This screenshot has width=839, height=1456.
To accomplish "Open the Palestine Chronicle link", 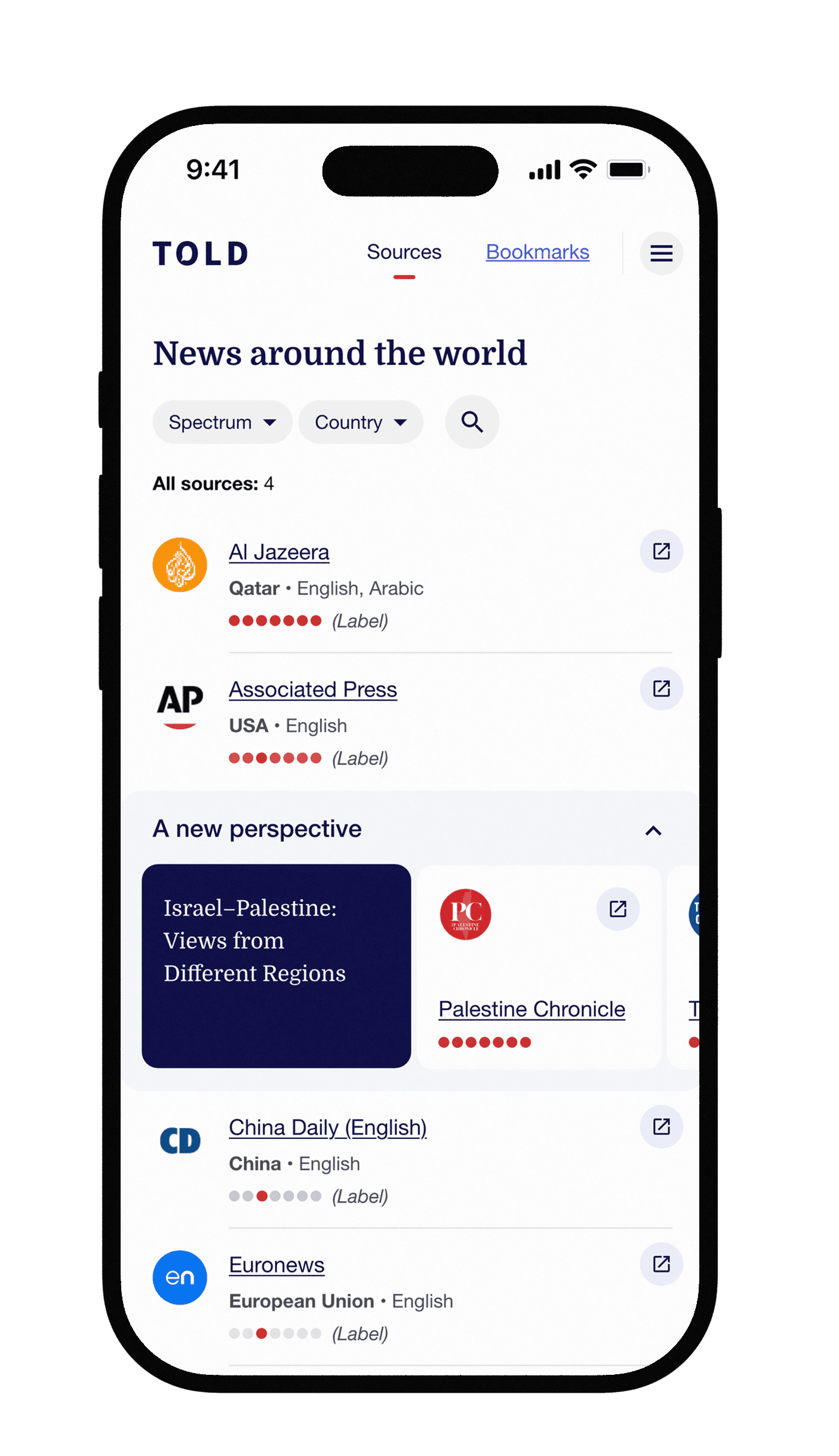I will [531, 1009].
